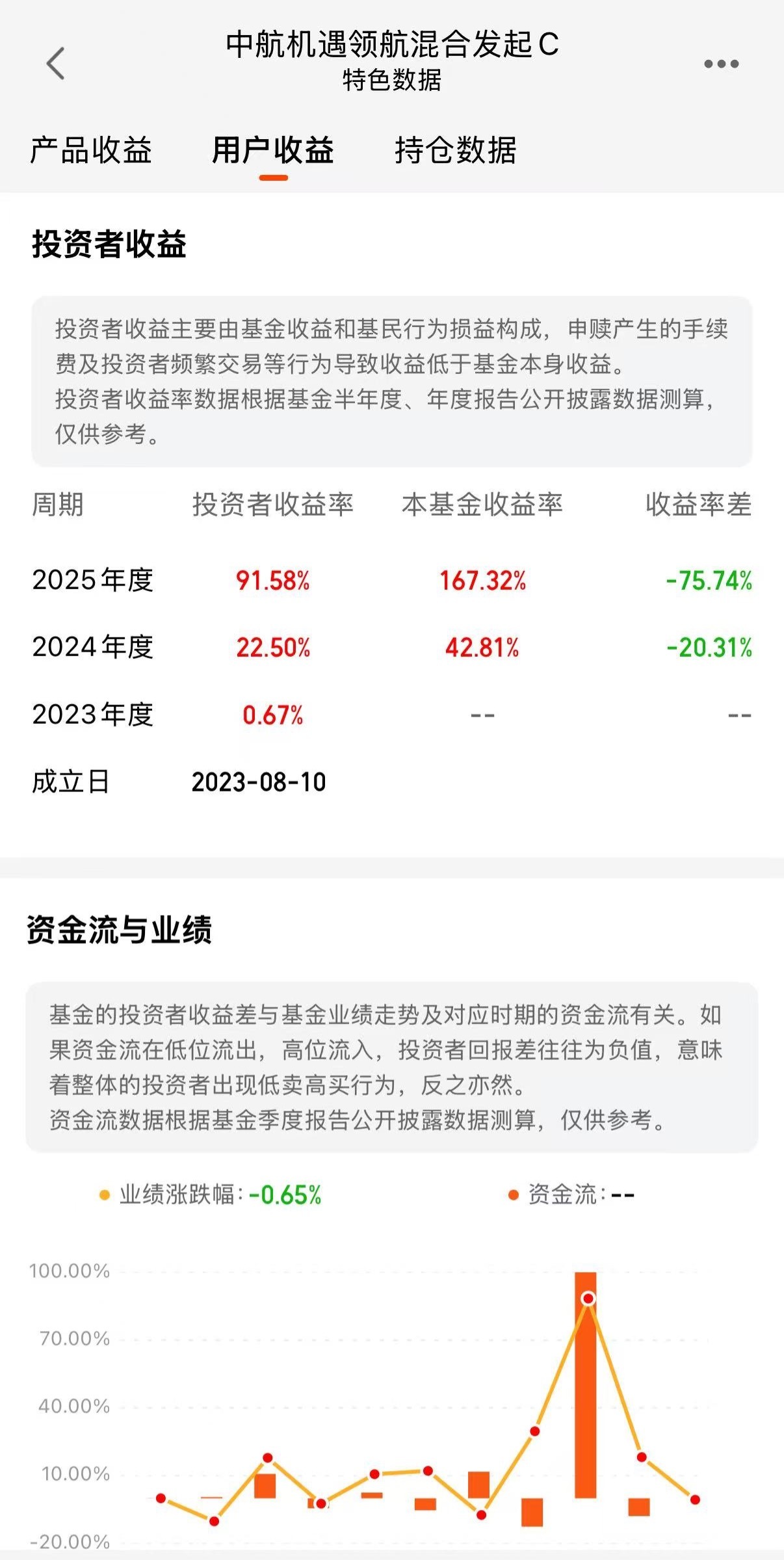Select the 用户收益 tab
The width and height of the screenshot is (784, 1560).
273,150
